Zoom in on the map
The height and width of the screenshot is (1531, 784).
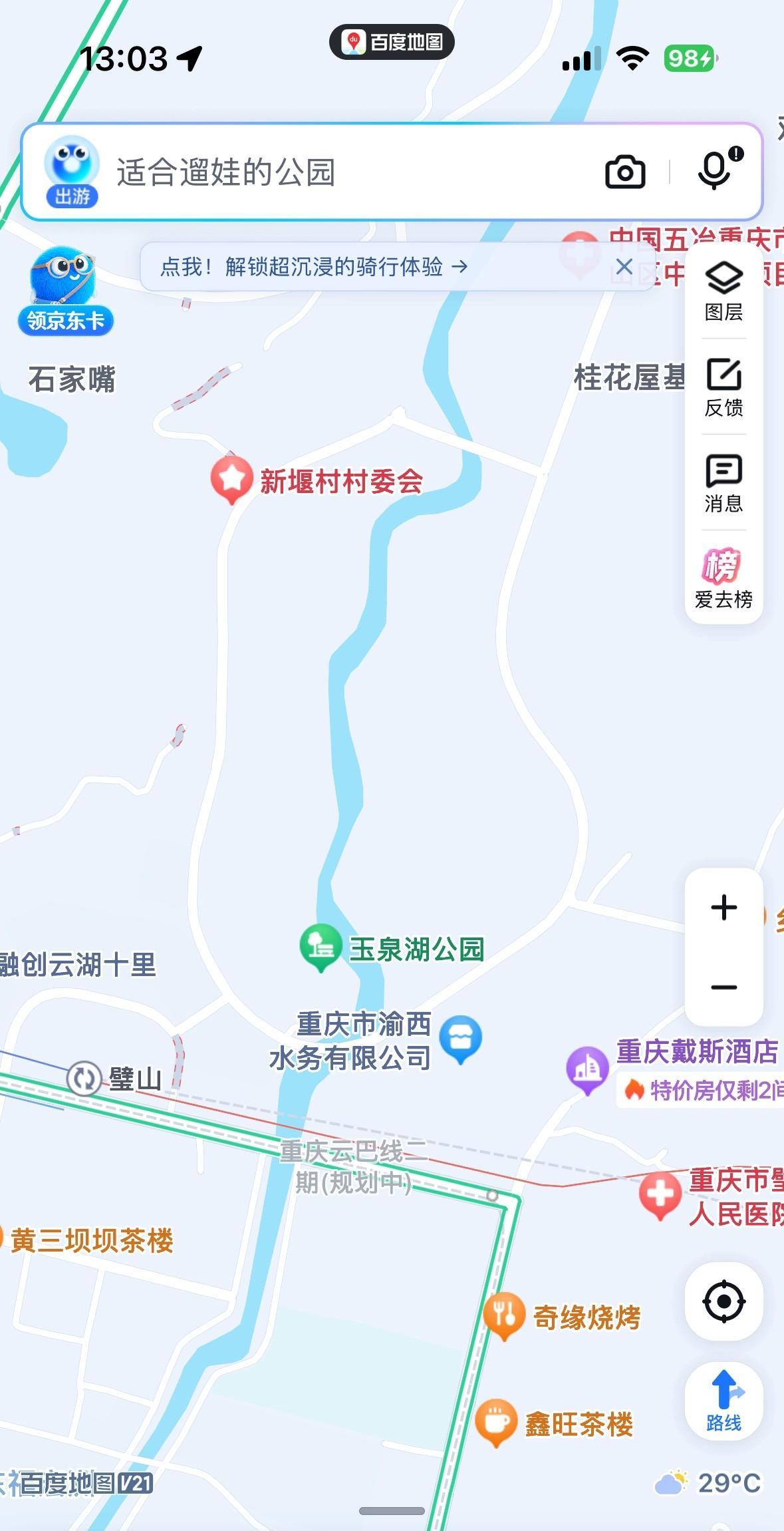[x=723, y=908]
